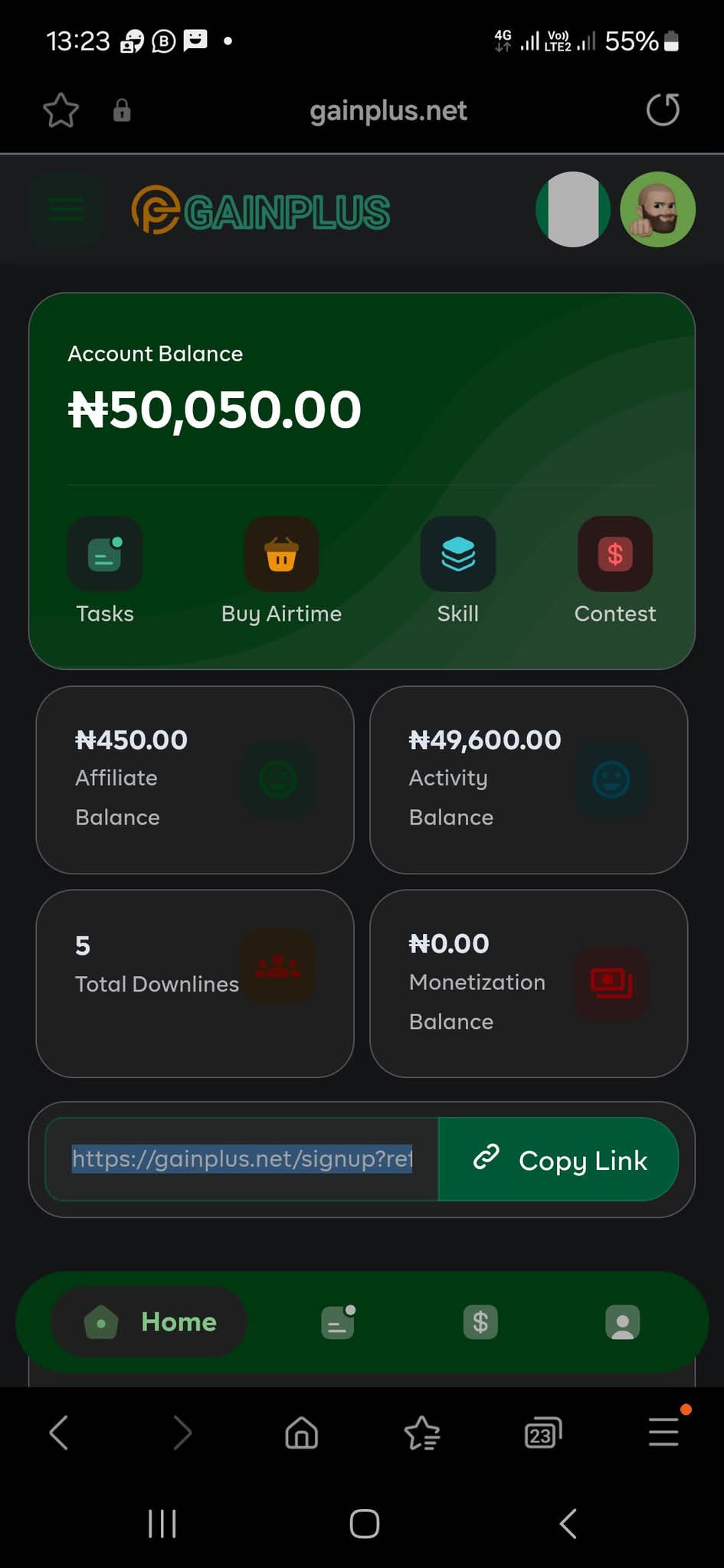The width and height of the screenshot is (724, 1568).
Task: Go back to the previous web page
Action: (x=60, y=1432)
